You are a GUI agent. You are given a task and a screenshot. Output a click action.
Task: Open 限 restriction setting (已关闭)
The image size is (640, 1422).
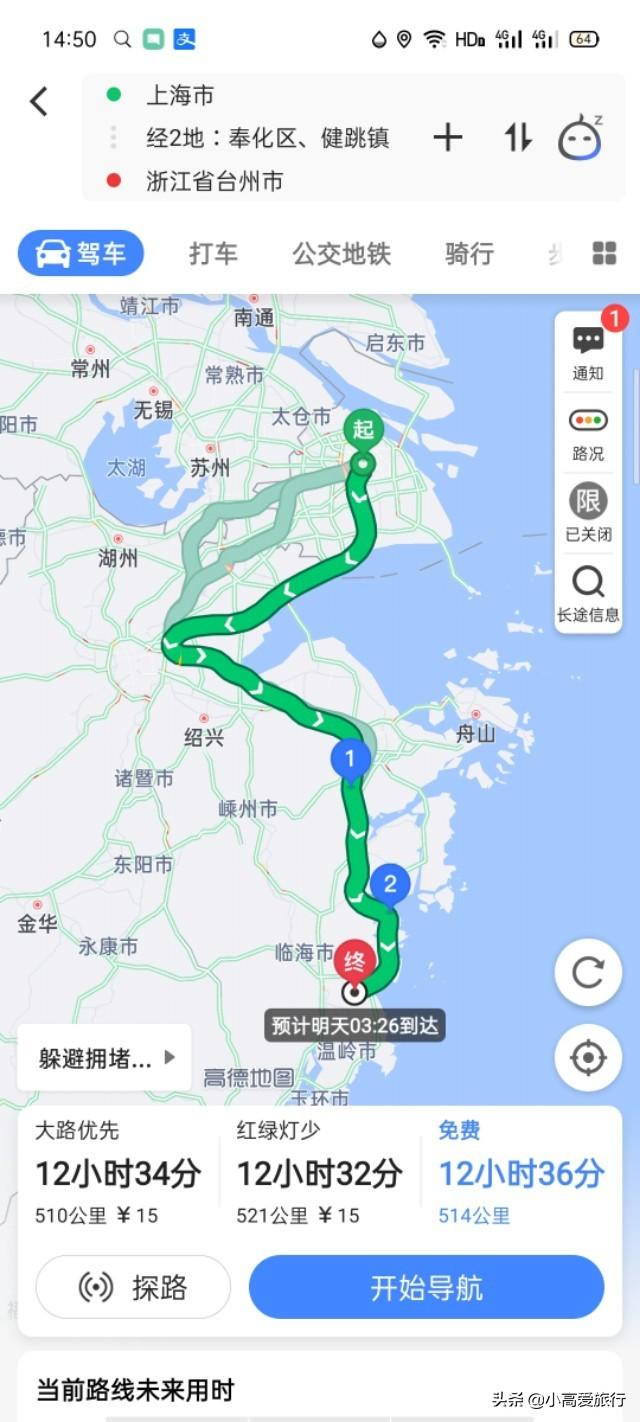click(588, 513)
